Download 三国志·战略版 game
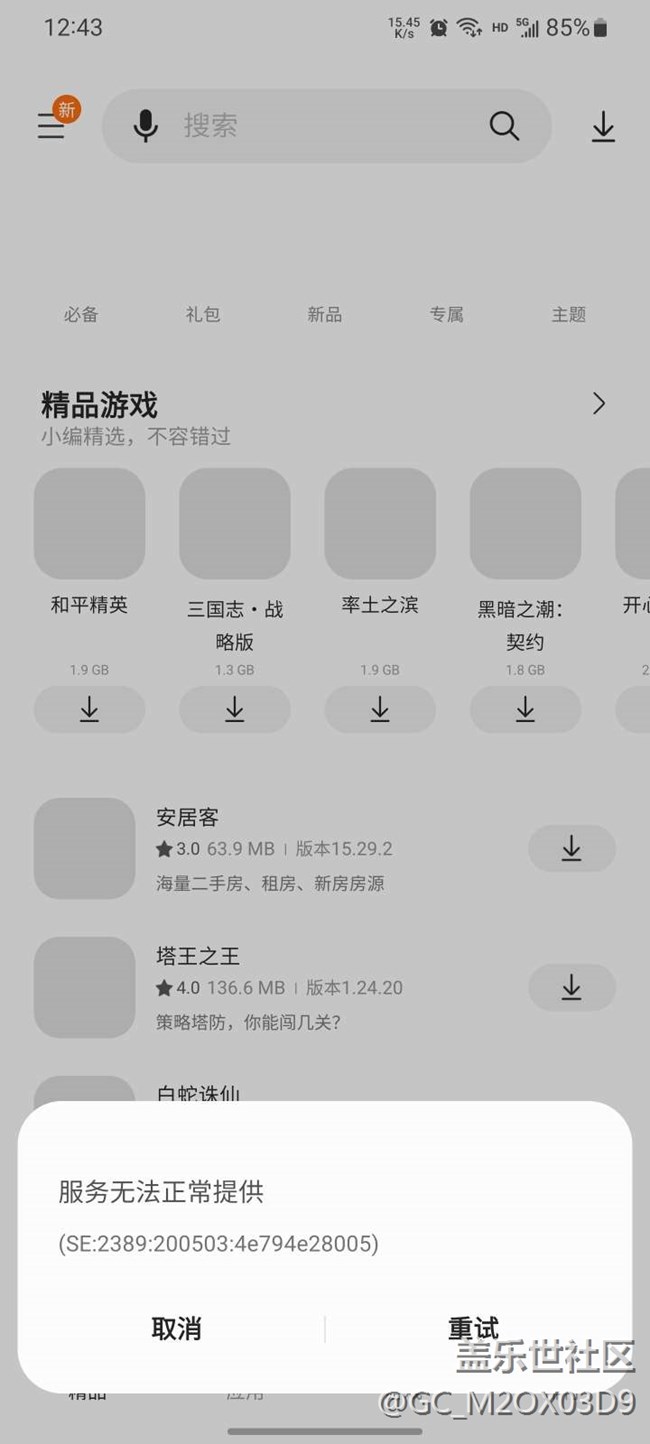The width and height of the screenshot is (650, 1444). pyautogui.click(x=235, y=710)
